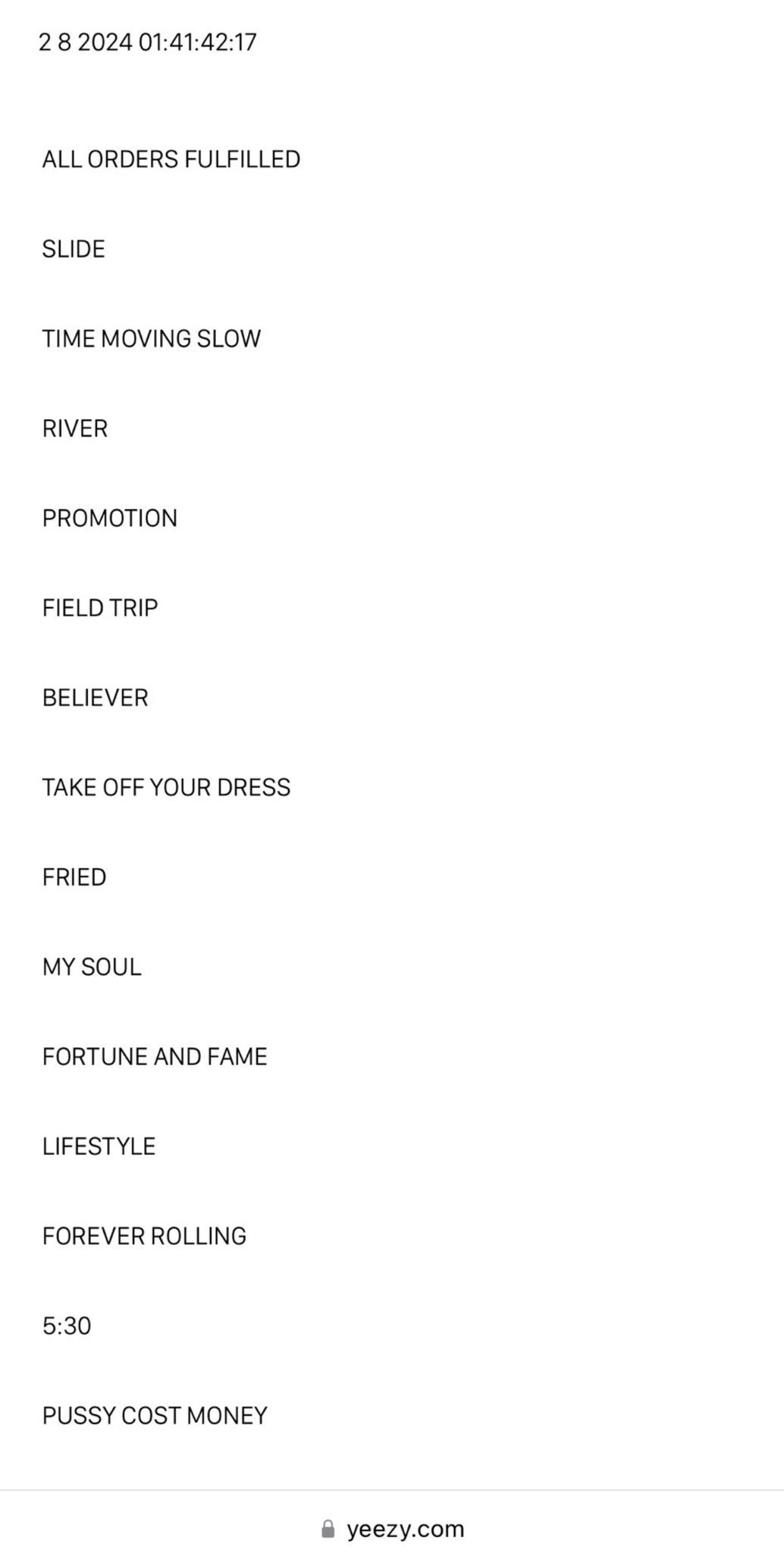784x1553 pixels.
Task: Tap the yeezy.com address bar
Action: tap(393, 1529)
